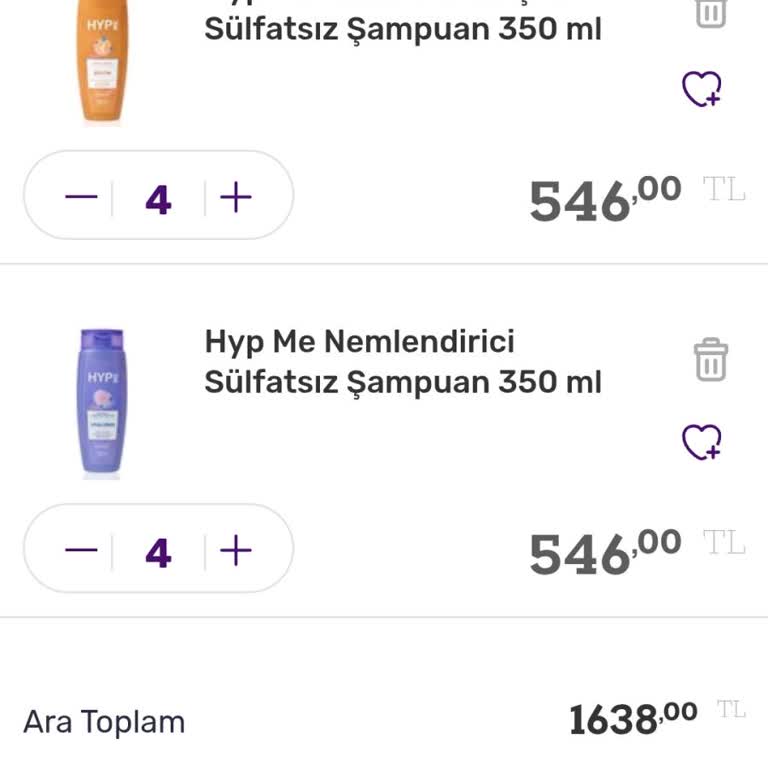The image size is (768, 768).
Task: Save Hyp Me Nemlendirici shampoo to wishlist
Action: pyautogui.click(x=702, y=442)
